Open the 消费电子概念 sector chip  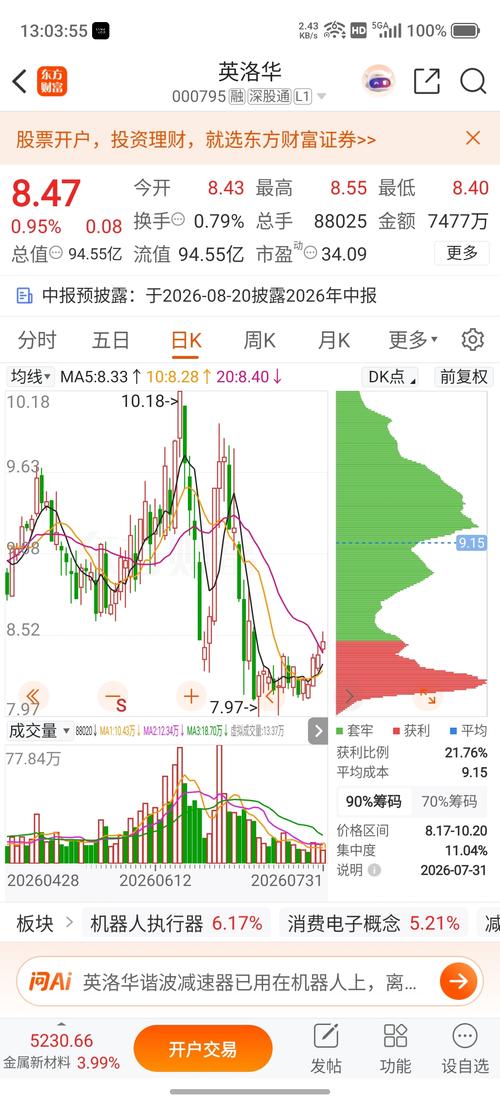[373, 923]
